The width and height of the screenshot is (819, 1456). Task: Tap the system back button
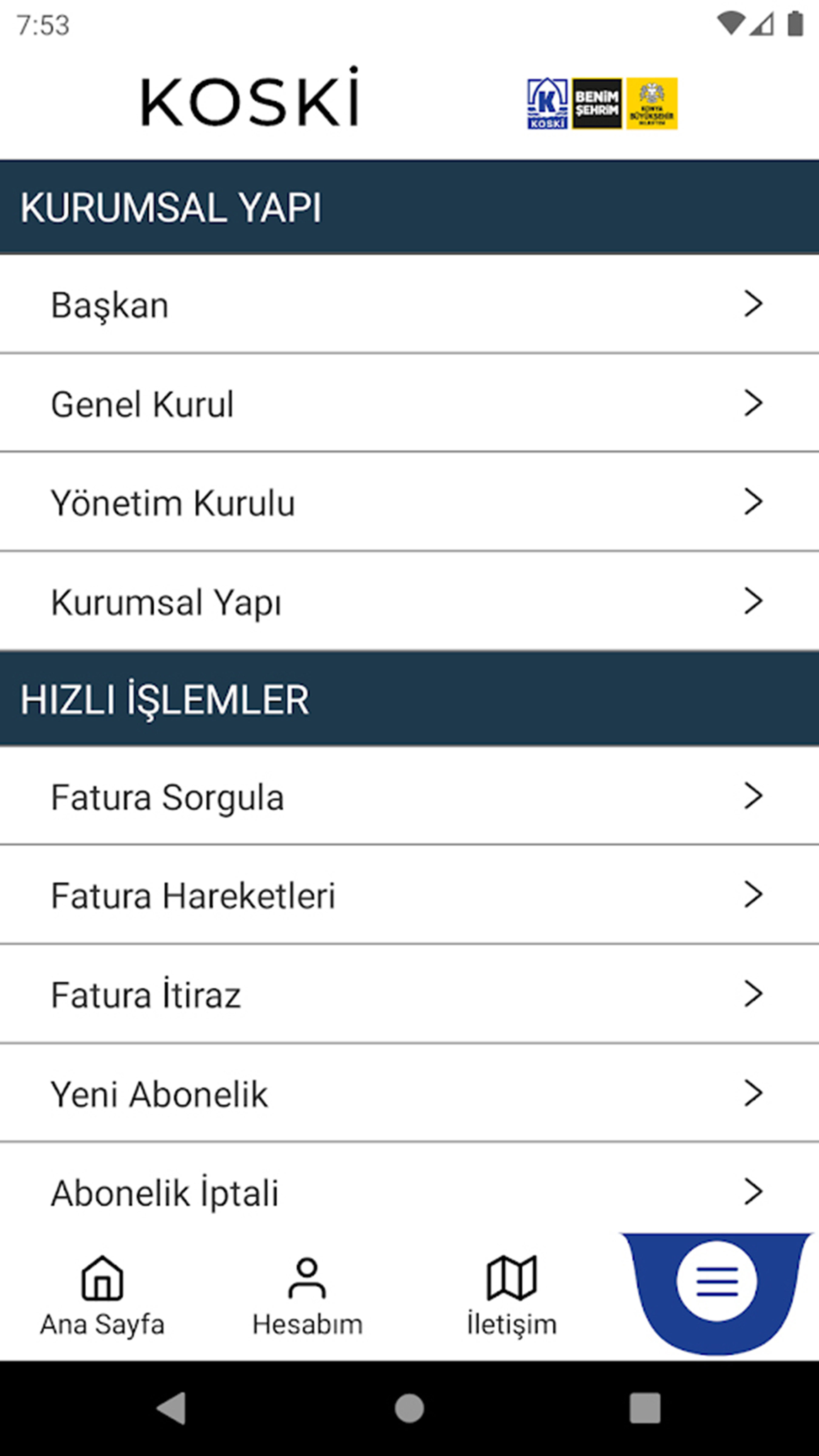coord(172,1407)
